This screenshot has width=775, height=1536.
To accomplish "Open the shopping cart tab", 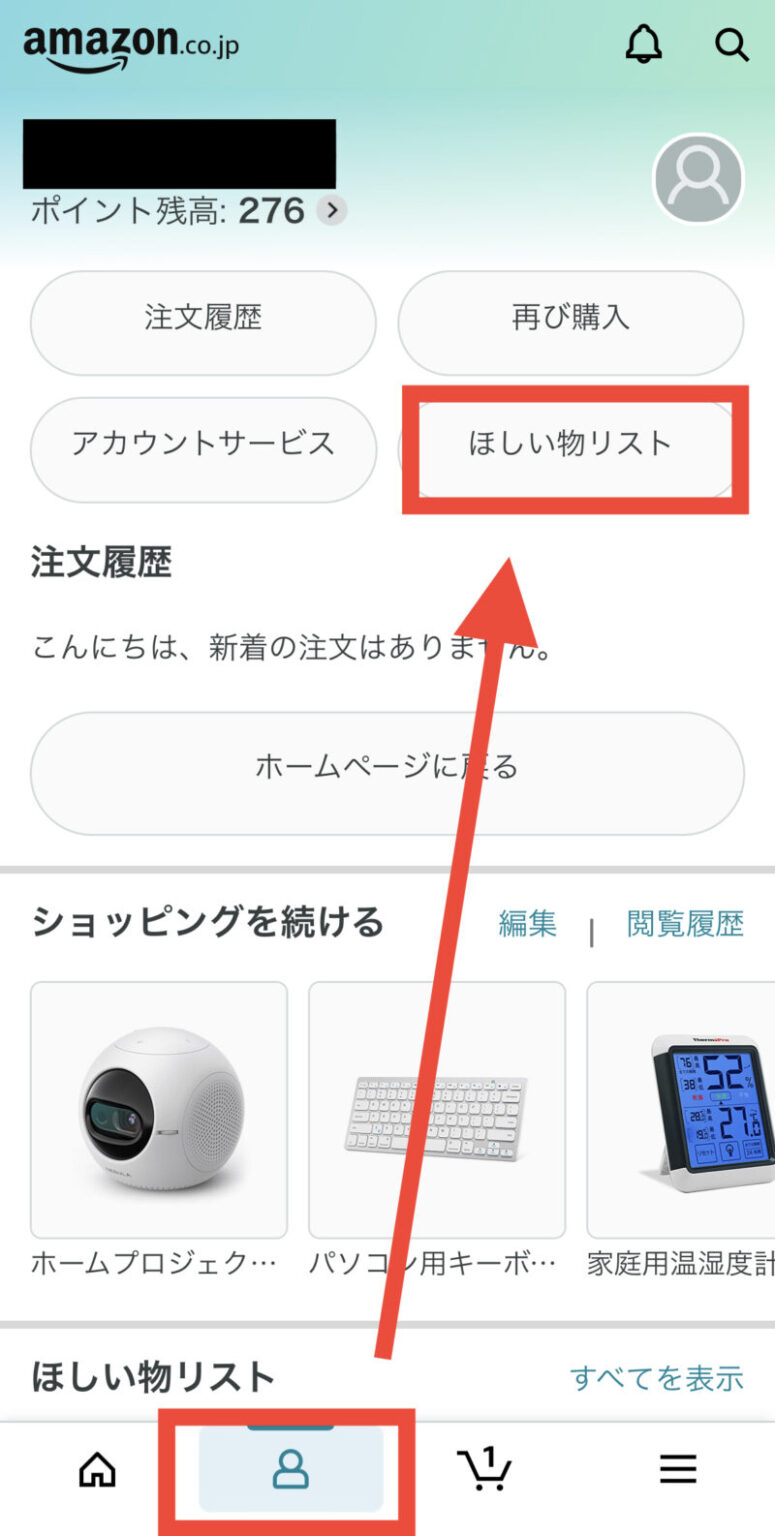I will click(484, 1469).
